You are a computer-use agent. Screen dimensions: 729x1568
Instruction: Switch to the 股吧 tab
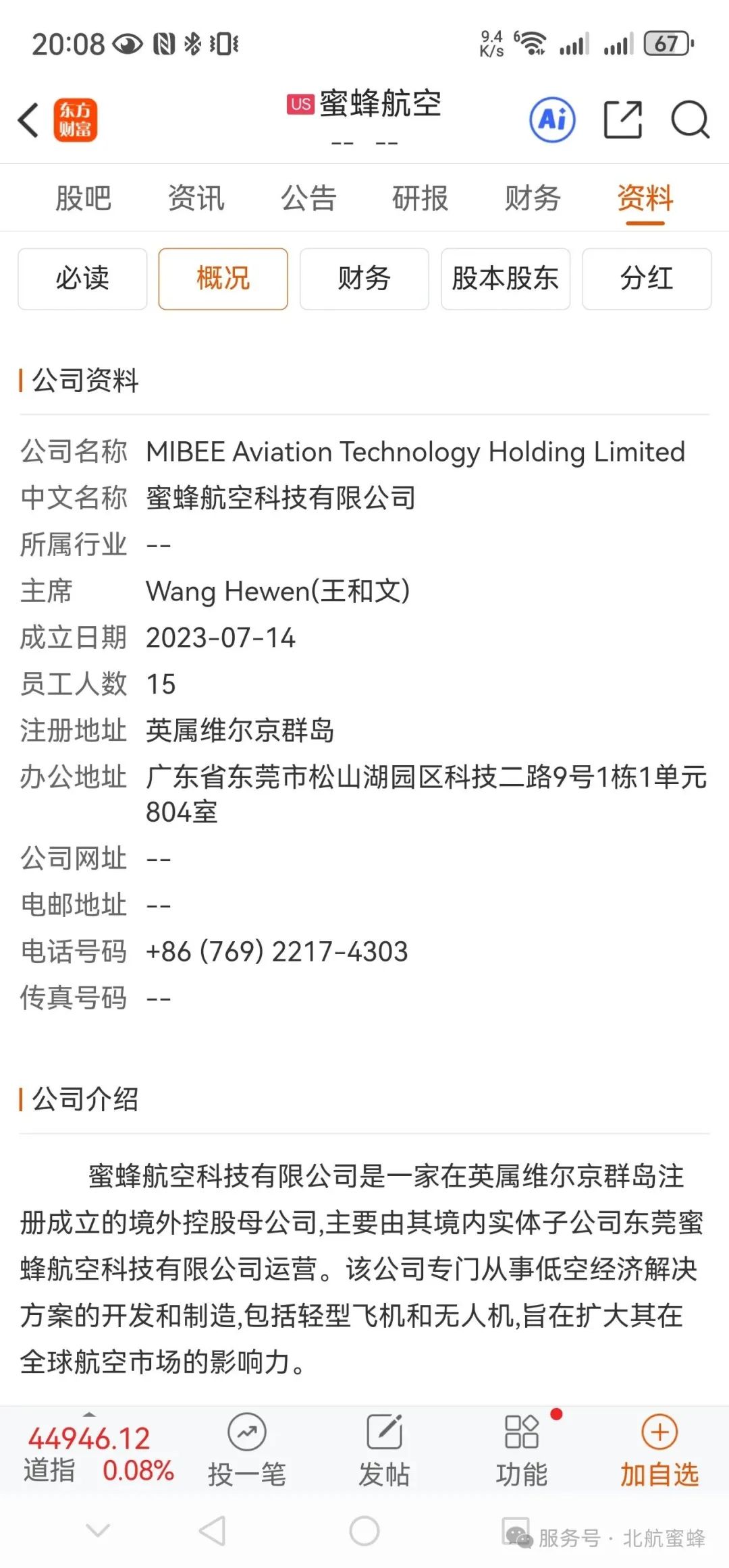pos(83,198)
